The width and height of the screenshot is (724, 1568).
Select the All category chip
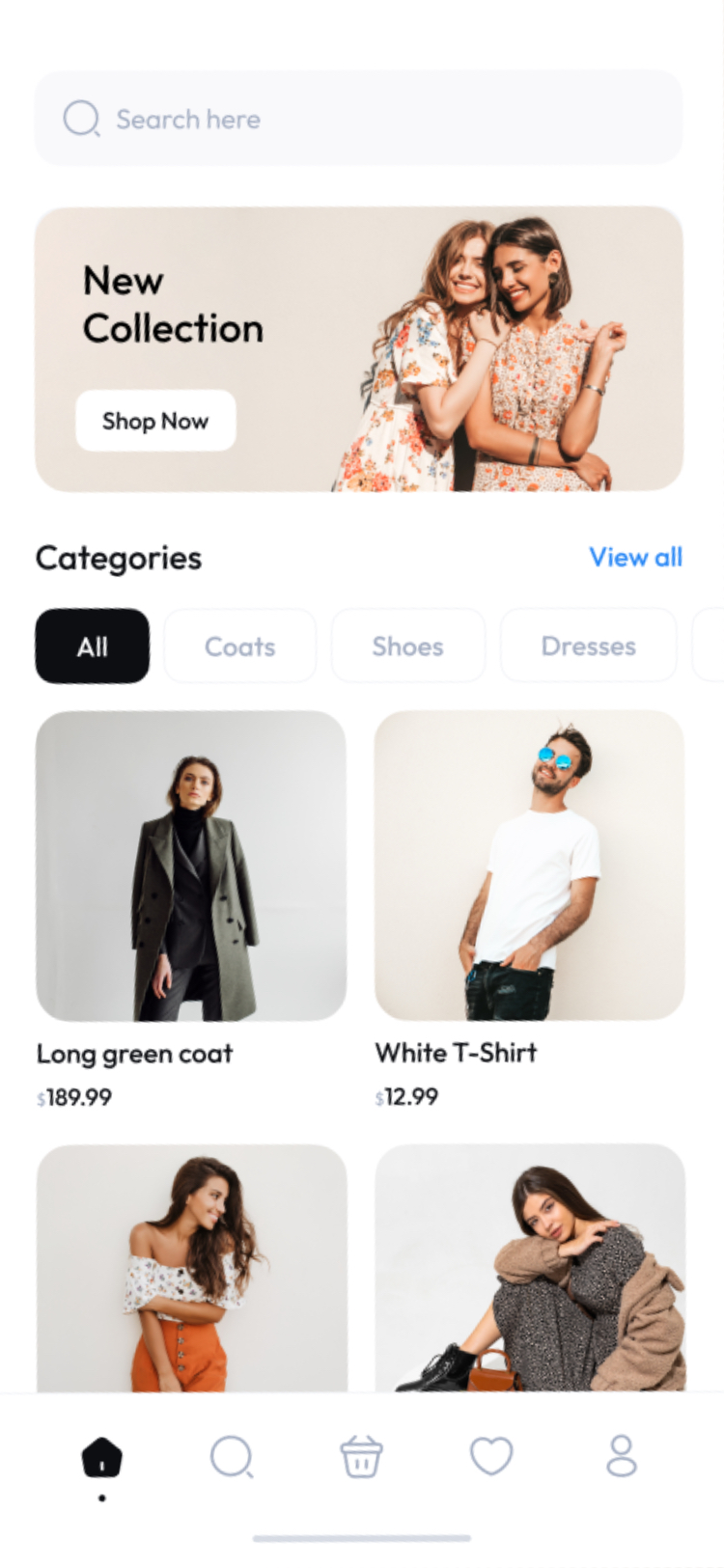[93, 646]
